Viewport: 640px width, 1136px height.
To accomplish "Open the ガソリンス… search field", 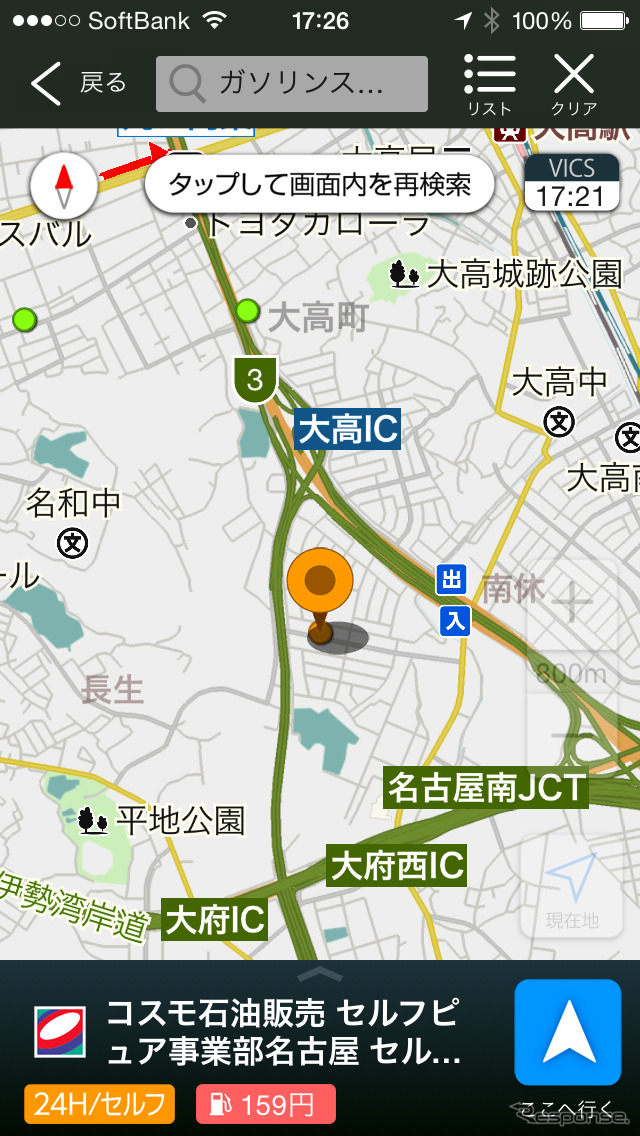I will (x=291, y=84).
